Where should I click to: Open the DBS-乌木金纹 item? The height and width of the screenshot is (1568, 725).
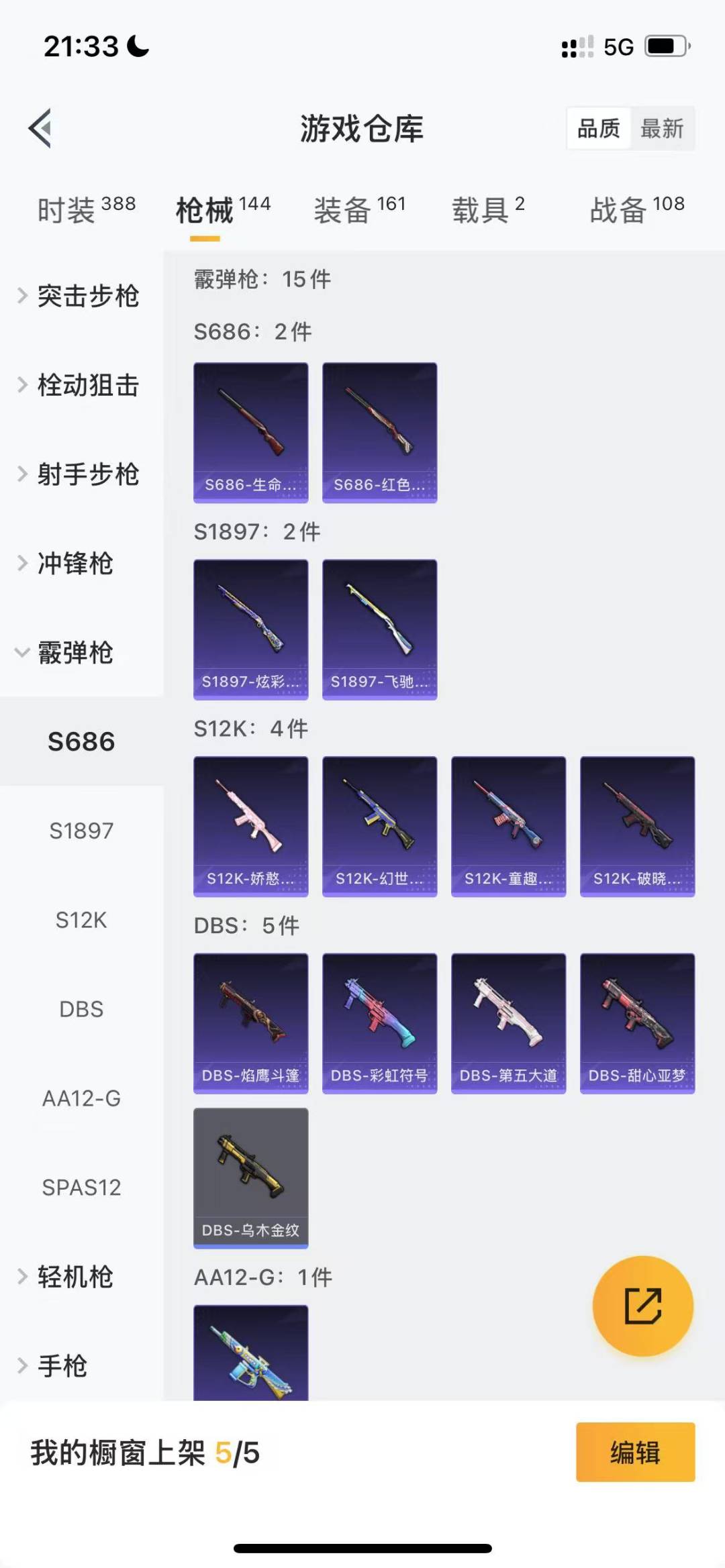point(250,1178)
